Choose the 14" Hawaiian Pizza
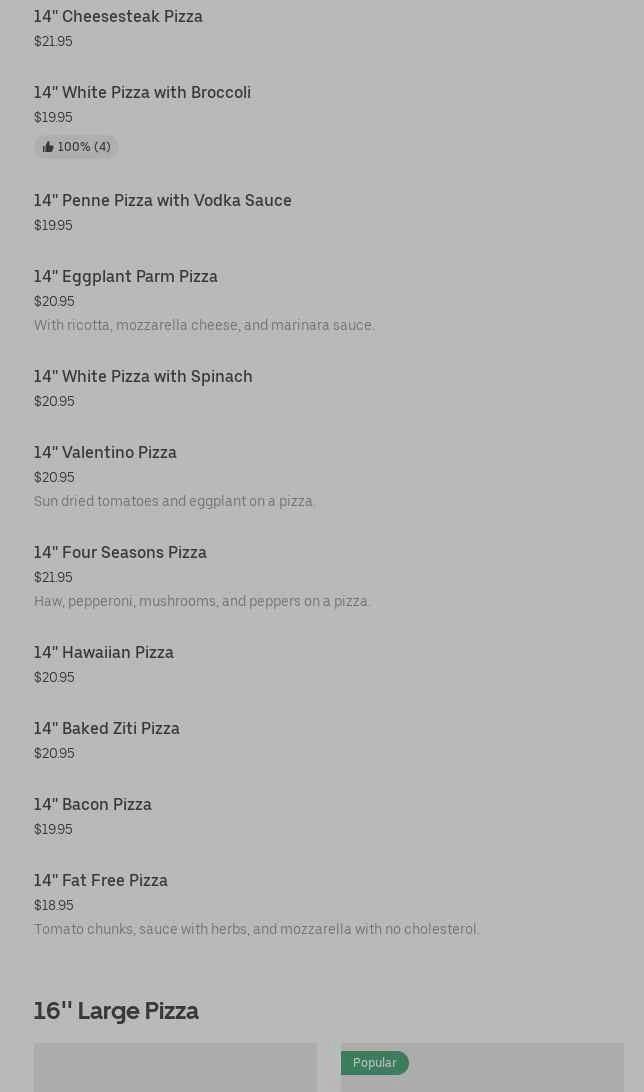This screenshot has height=1092, width=644. (x=104, y=653)
